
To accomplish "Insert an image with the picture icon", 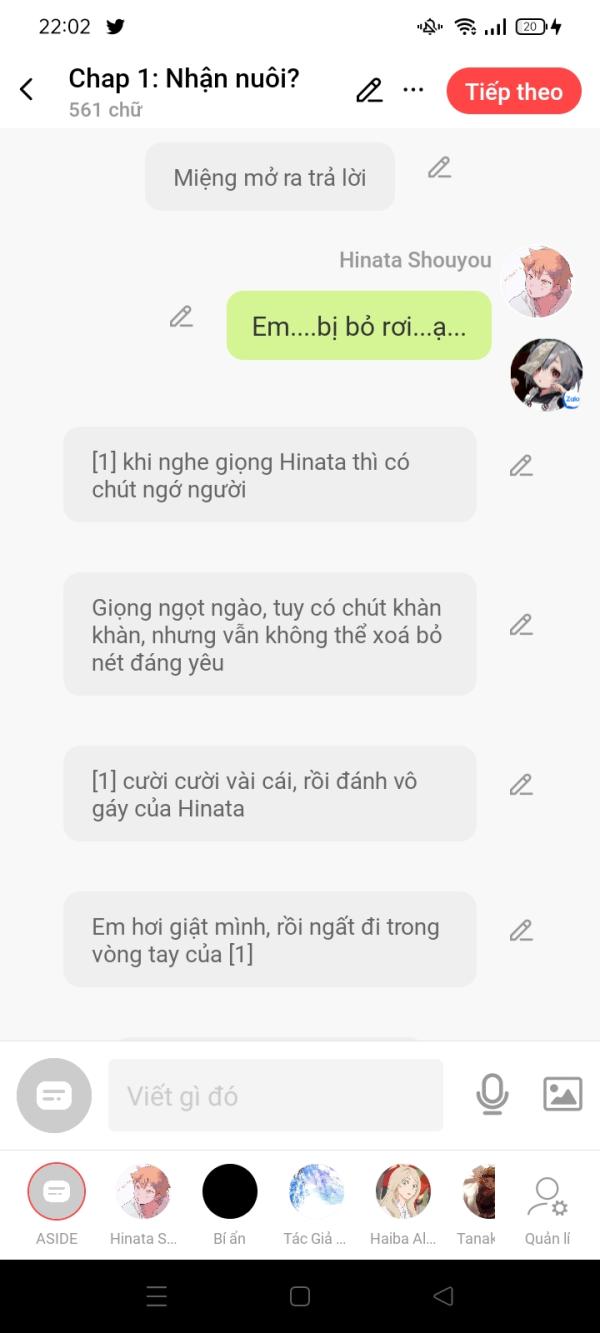I will tap(562, 1094).
